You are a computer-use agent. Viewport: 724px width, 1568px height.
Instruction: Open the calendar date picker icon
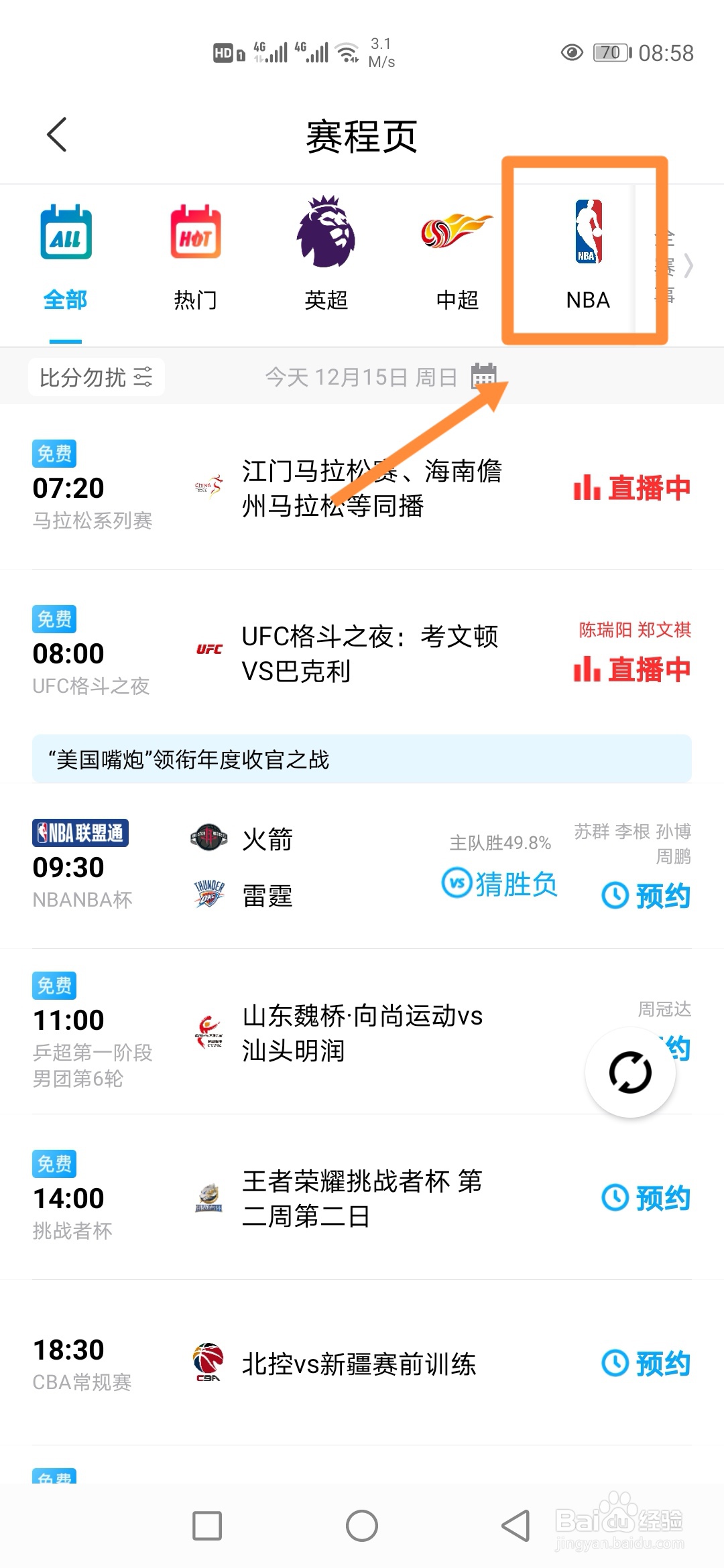[x=484, y=377]
